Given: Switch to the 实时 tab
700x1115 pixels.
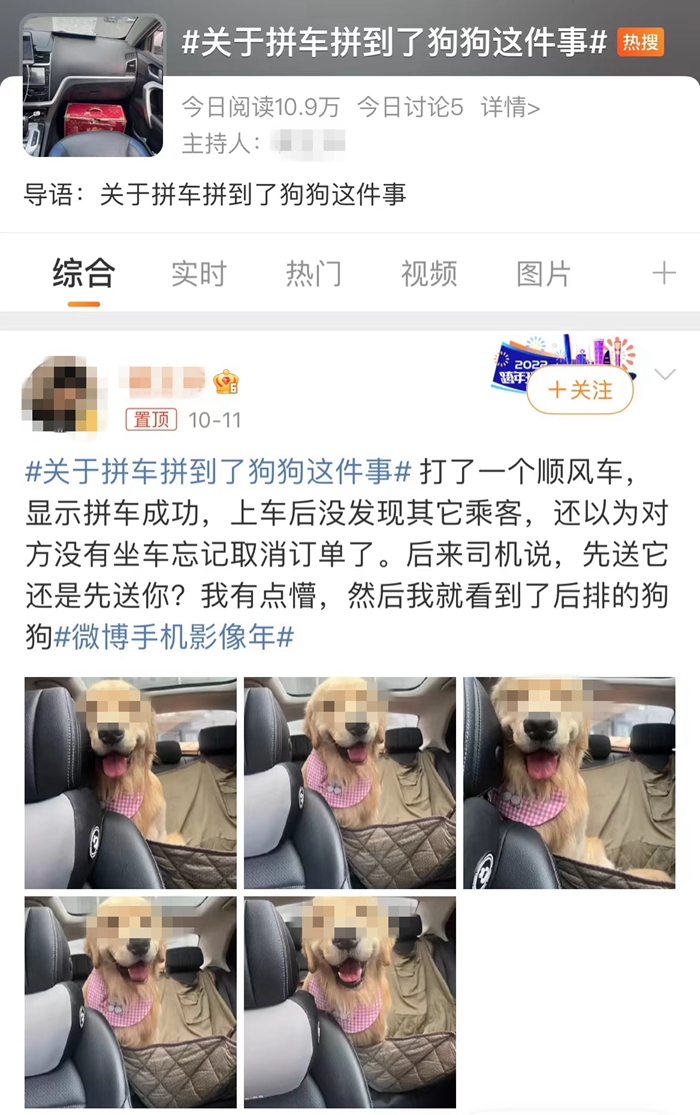Looking at the screenshot, I should pos(198,273).
